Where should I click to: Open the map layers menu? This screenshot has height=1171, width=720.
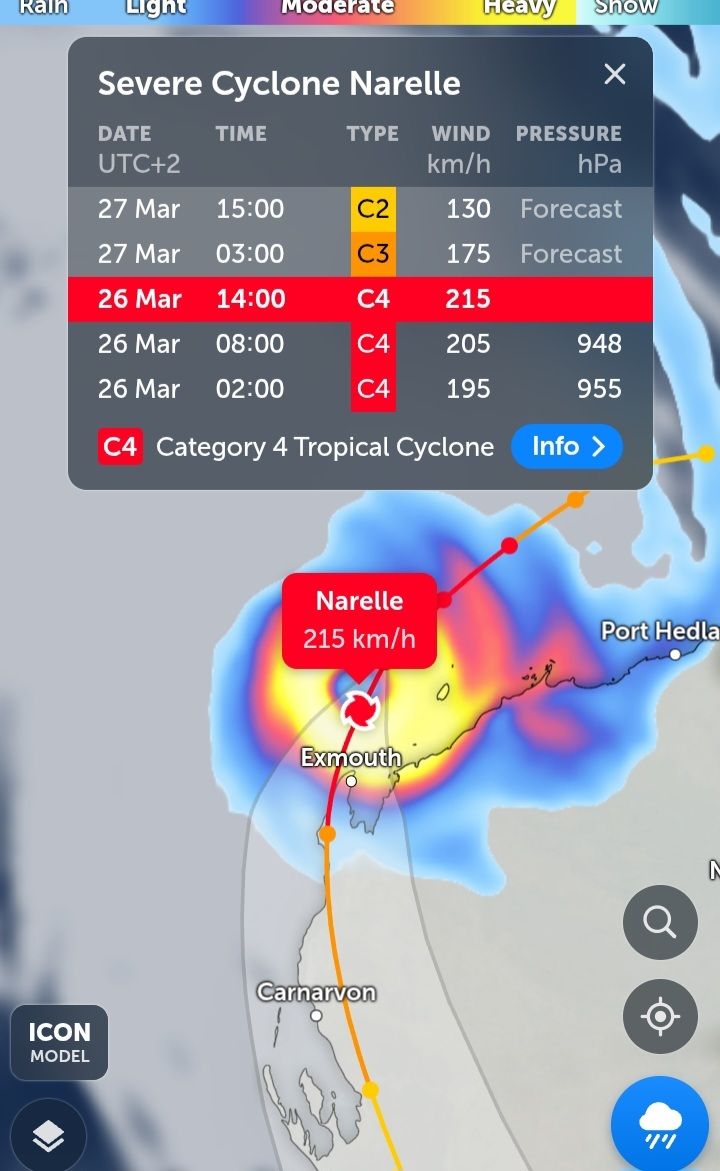click(48, 1137)
